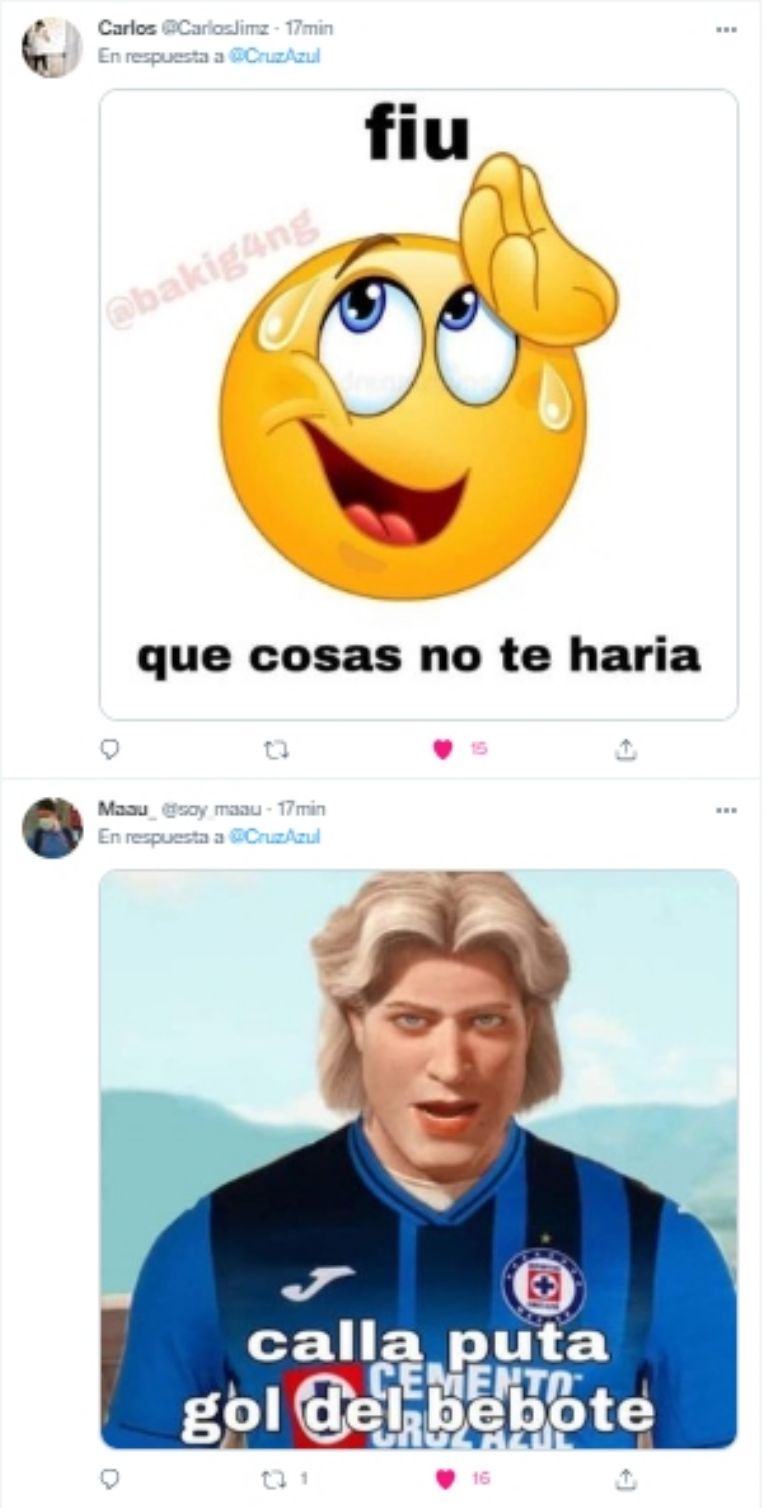Open the @CruzAzul link in Maau_'s tweet
This screenshot has height=1508, width=768.
tap(274, 837)
